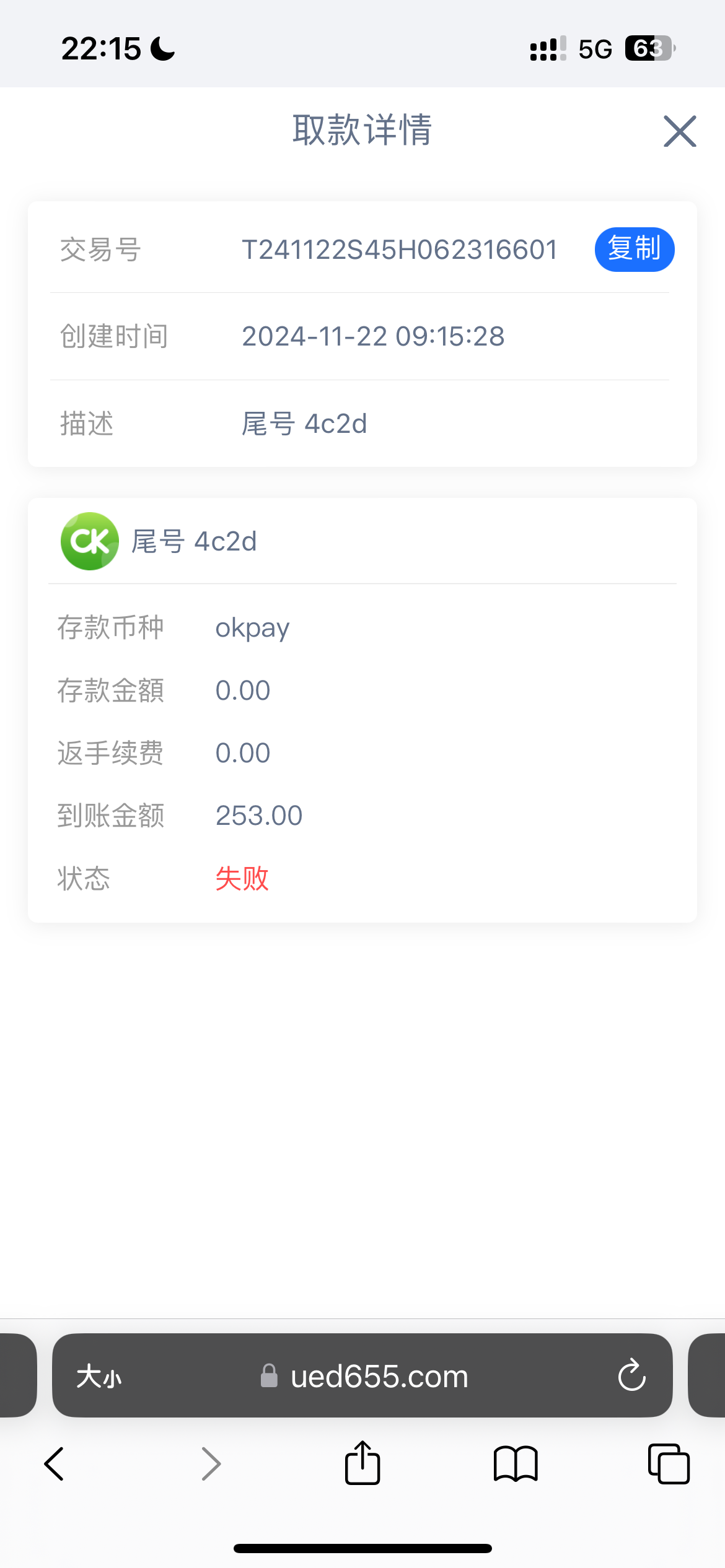Screen dimensions: 725x1568
Task: Open the Safari tab overview icon
Action: coord(668,1464)
